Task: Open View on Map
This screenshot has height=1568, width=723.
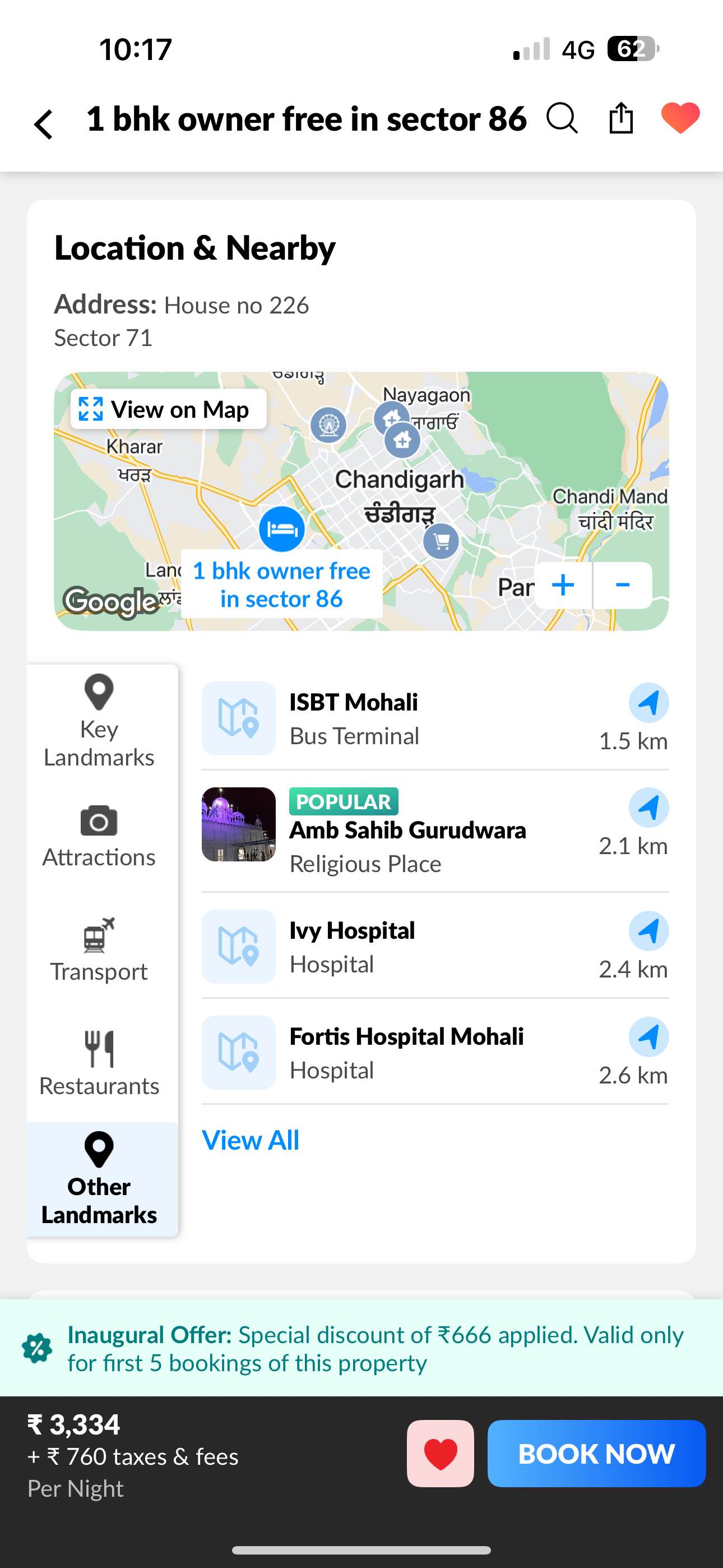Action: click(x=169, y=409)
